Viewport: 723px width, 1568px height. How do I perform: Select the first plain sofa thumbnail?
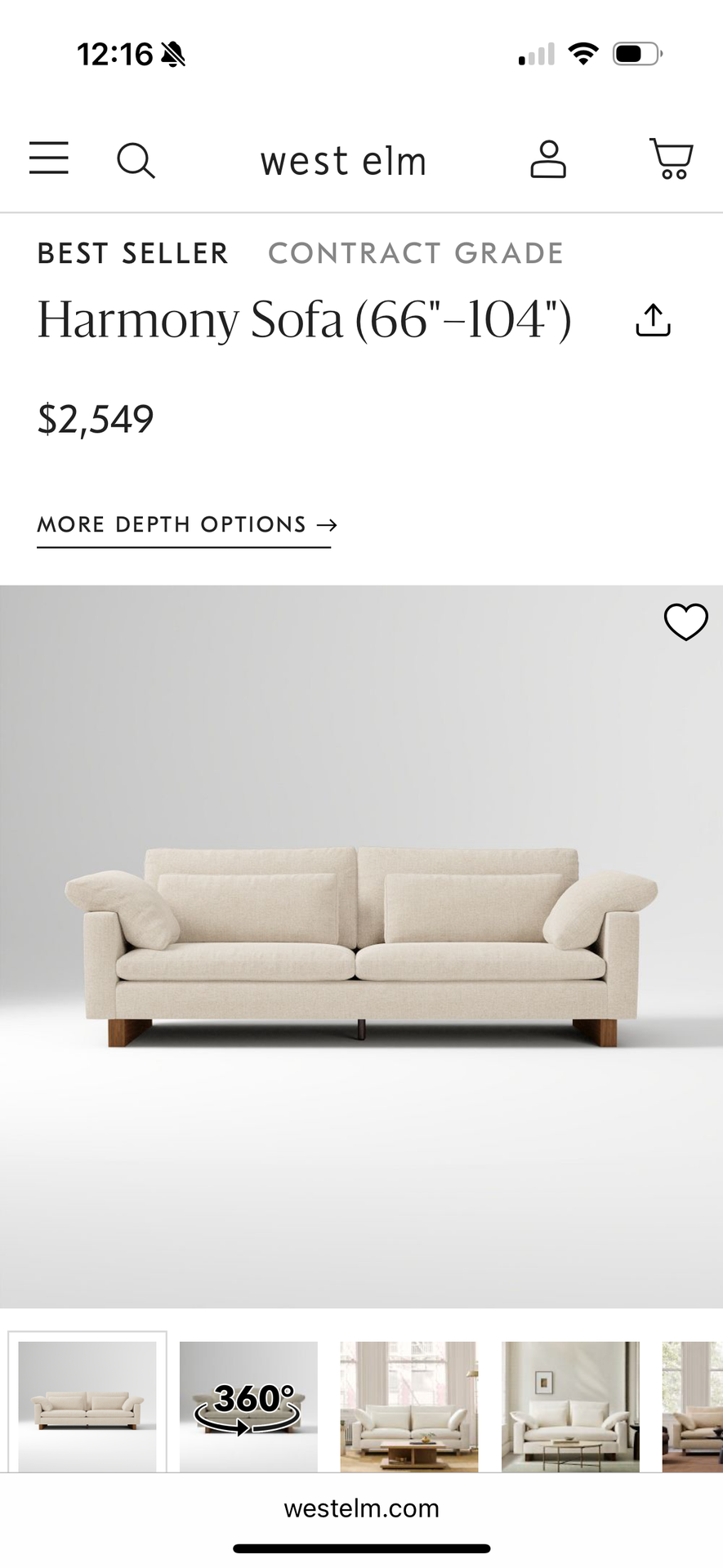[x=87, y=1405]
